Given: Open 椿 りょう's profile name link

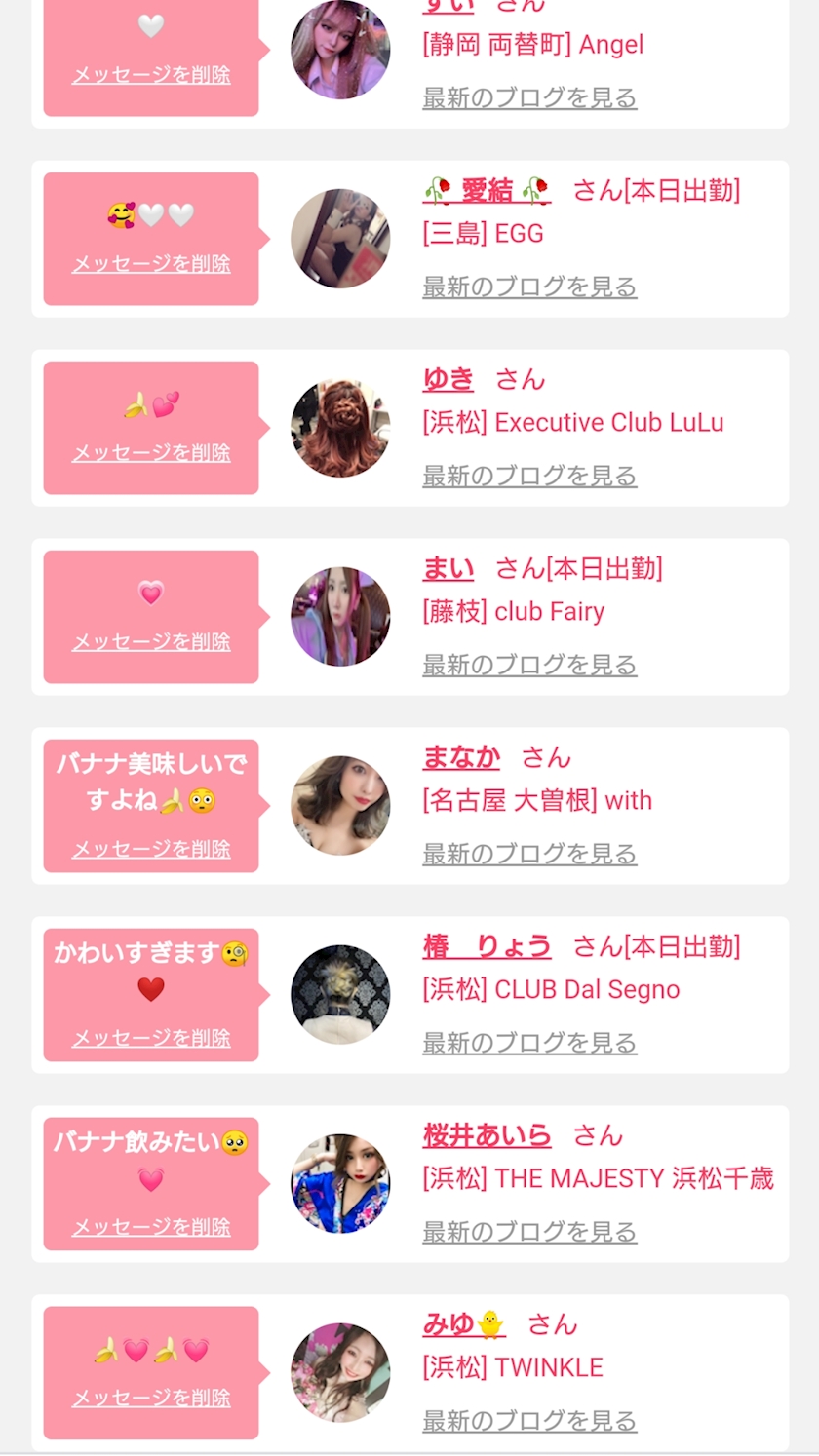Looking at the screenshot, I should pos(487,946).
